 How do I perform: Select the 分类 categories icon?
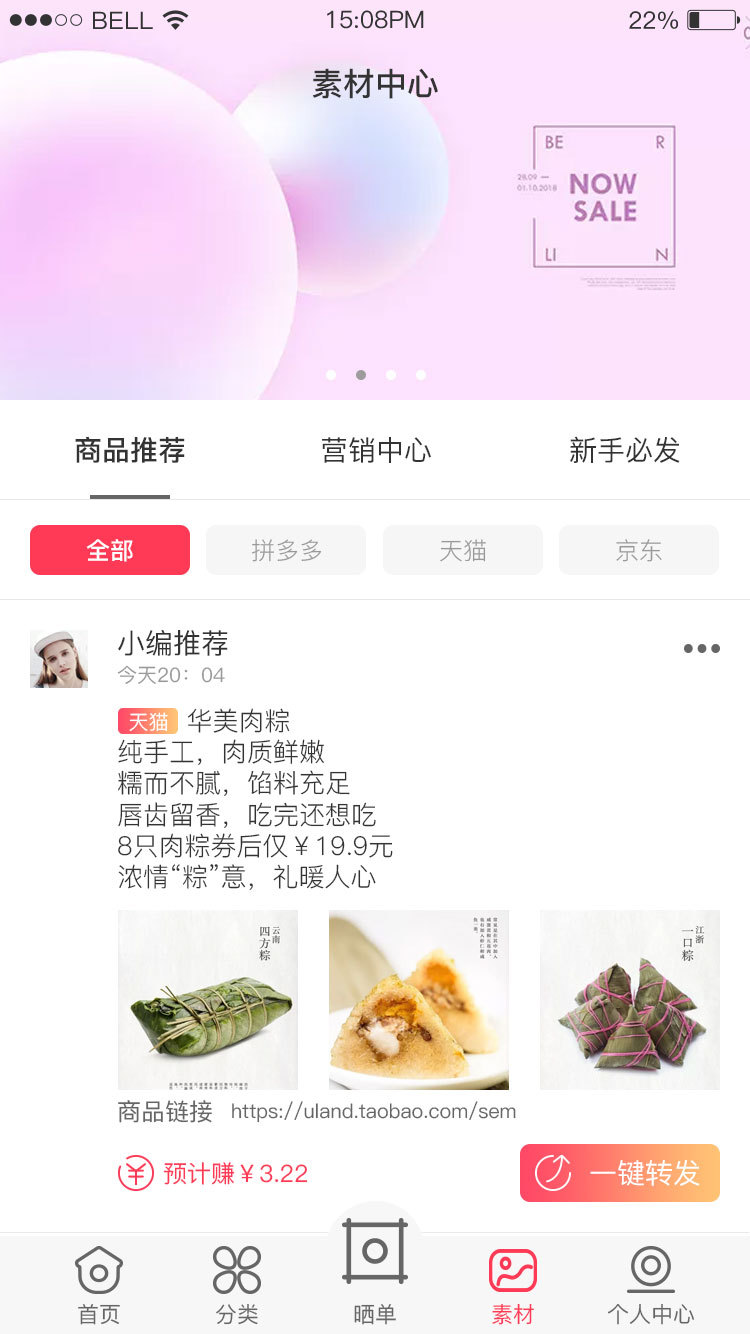tap(236, 1270)
